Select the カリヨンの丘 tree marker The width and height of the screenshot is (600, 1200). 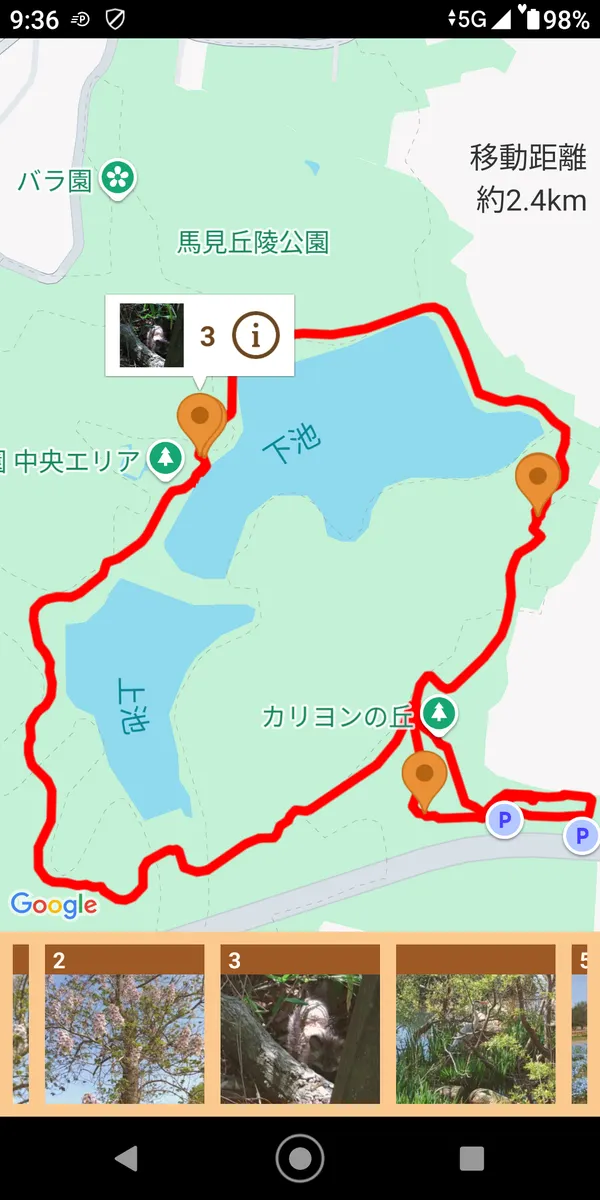pyautogui.click(x=438, y=715)
